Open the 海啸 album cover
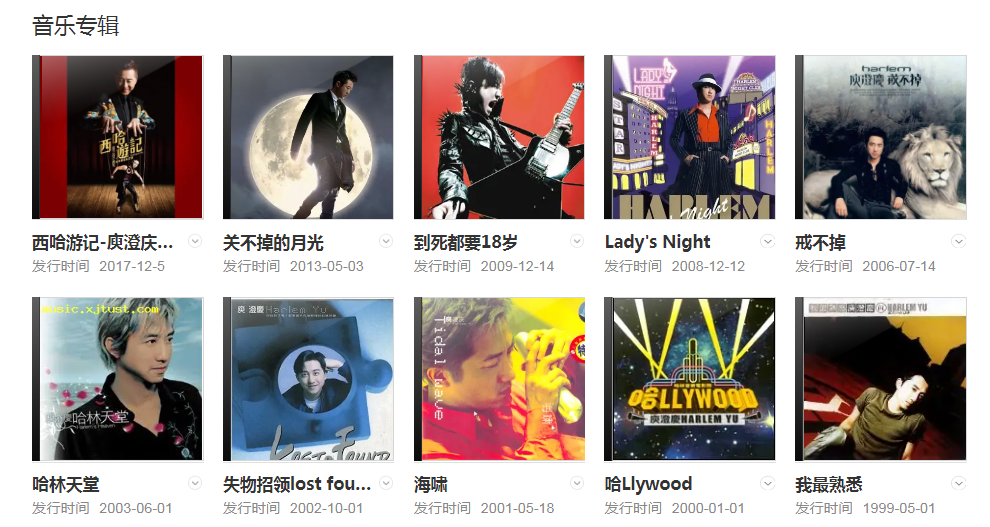The height and width of the screenshot is (527, 990). coord(499,379)
